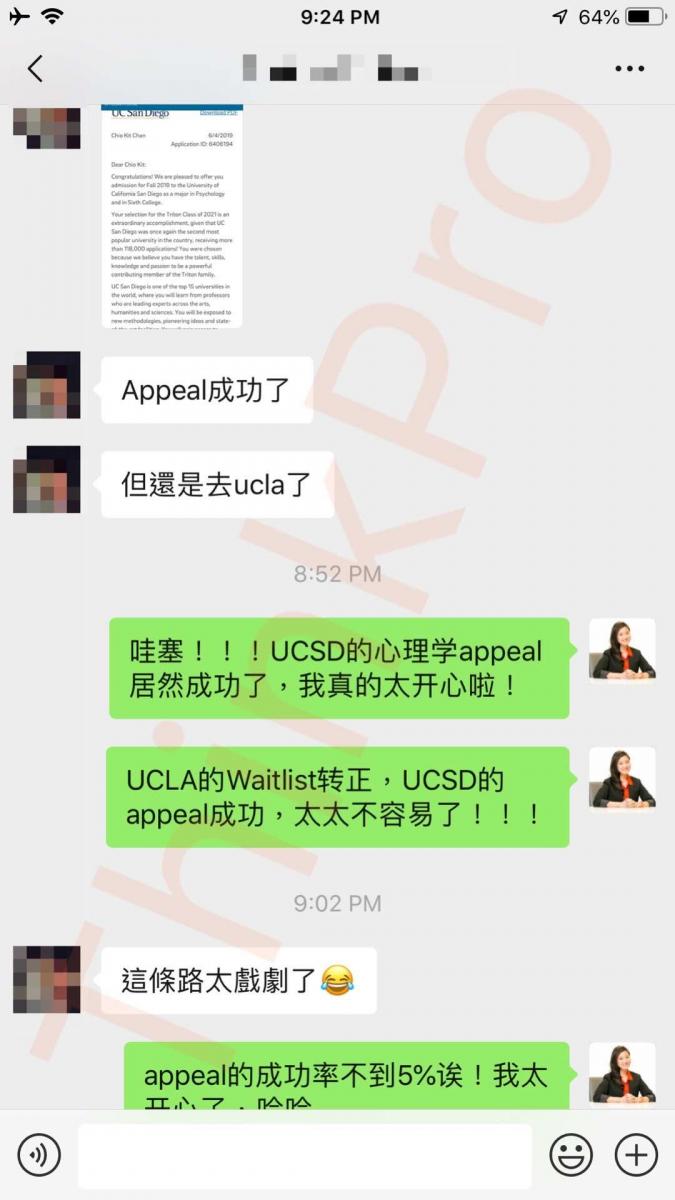Viewport: 675px width, 1200px height.
Task: Tap the avatar beside "Appeal成功了" message
Action: (x=46, y=385)
